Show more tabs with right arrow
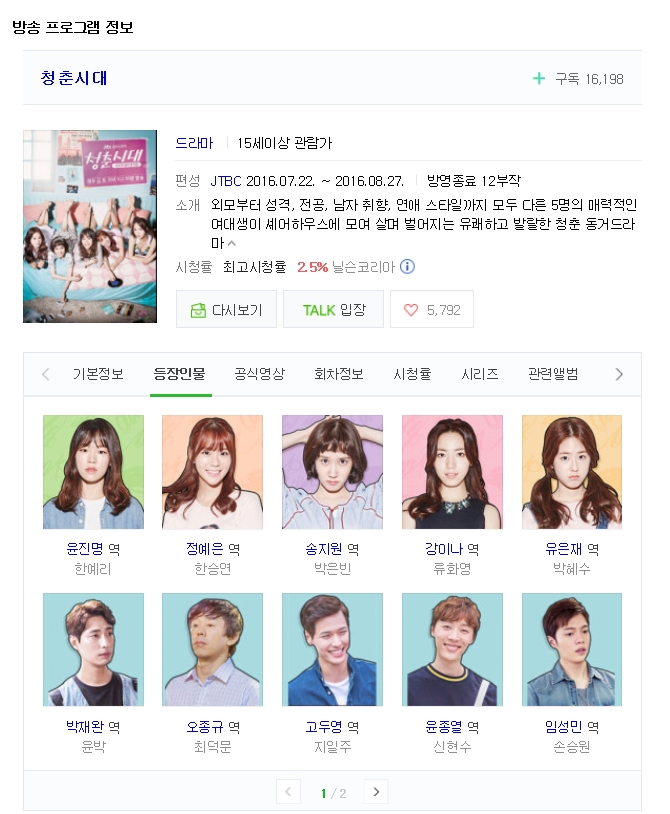The width and height of the screenshot is (670, 814). [x=619, y=374]
